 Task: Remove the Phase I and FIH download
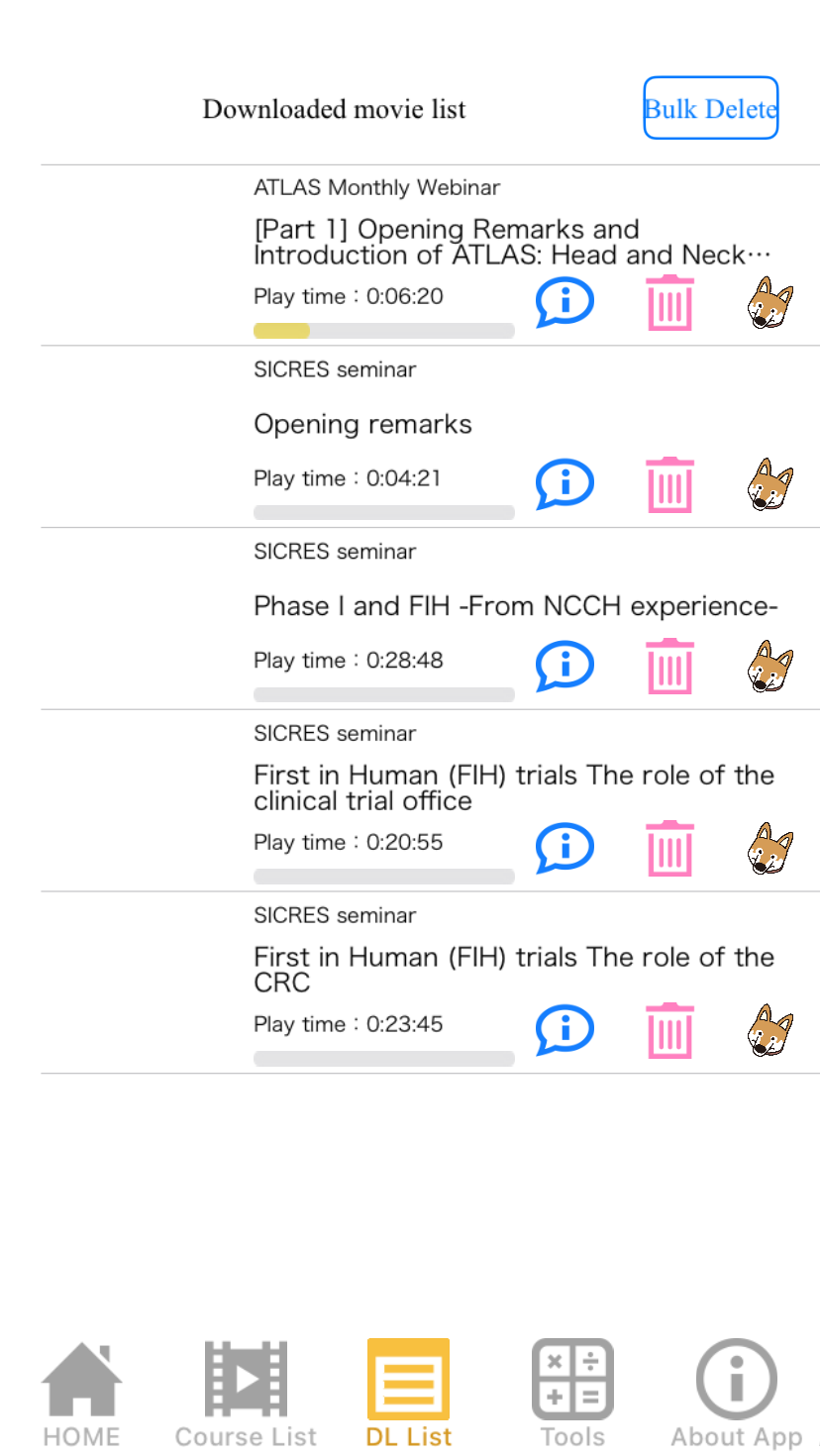[670, 667]
